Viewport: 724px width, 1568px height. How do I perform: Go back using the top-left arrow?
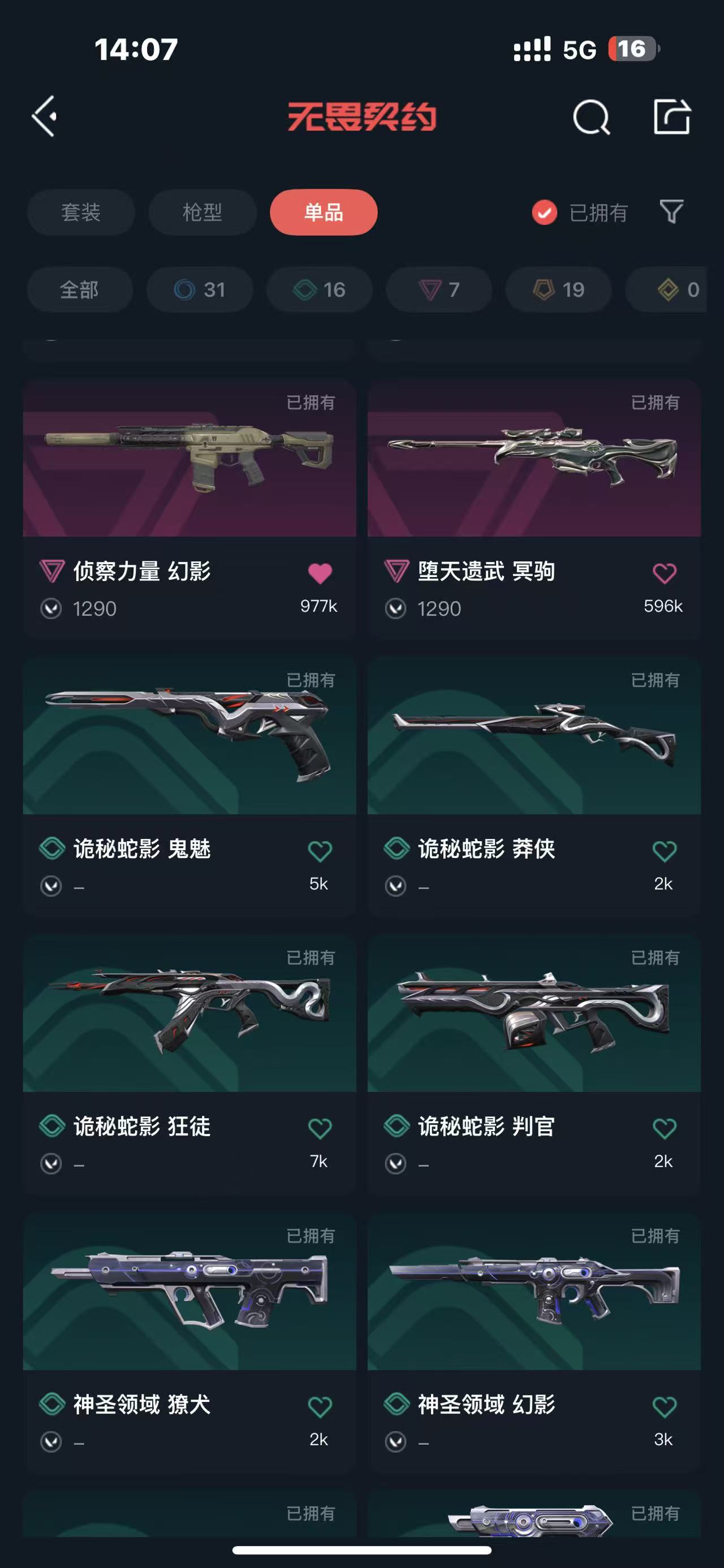[45, 116]
